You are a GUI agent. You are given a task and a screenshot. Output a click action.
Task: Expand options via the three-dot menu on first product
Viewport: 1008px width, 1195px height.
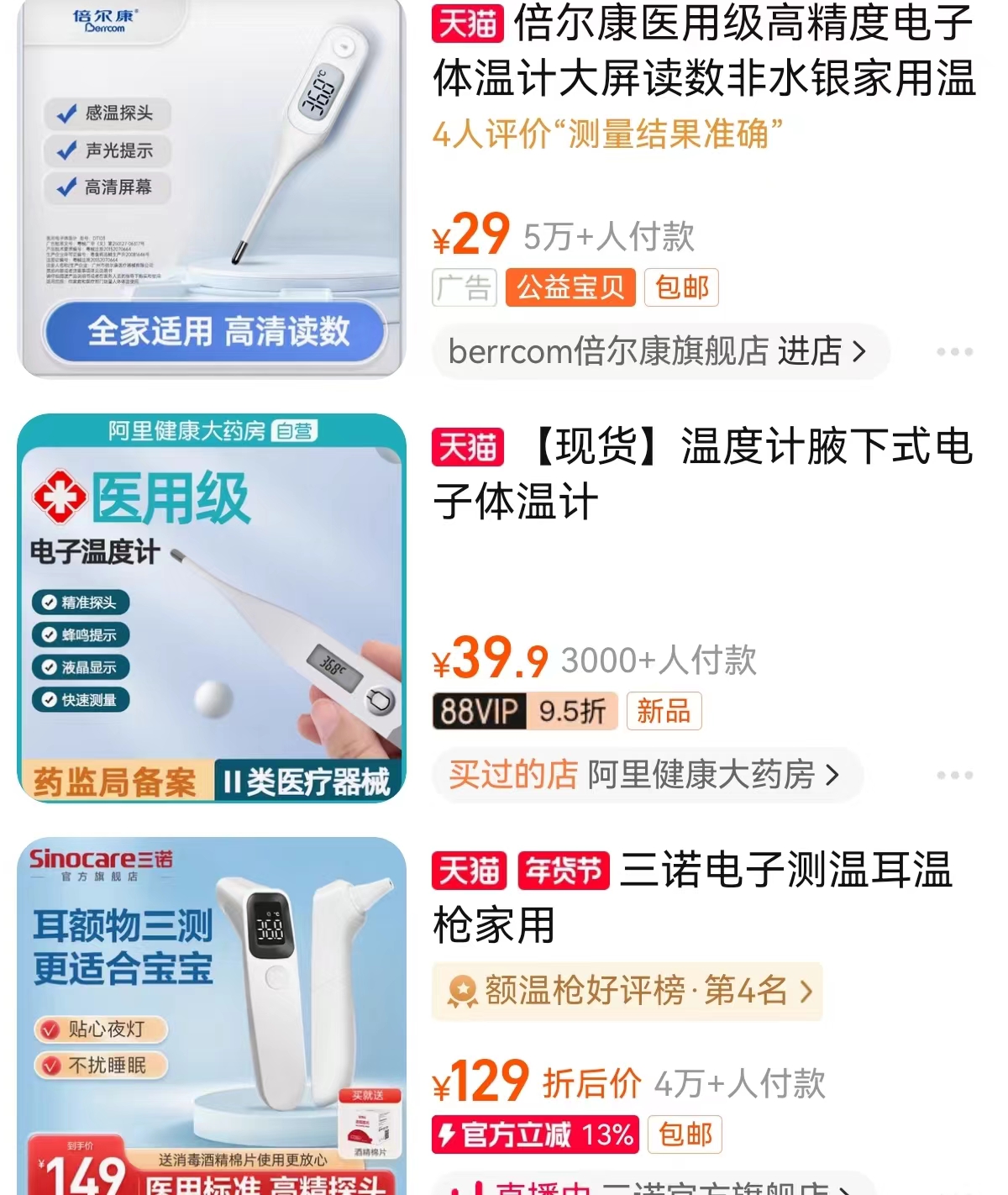point(954,353)
